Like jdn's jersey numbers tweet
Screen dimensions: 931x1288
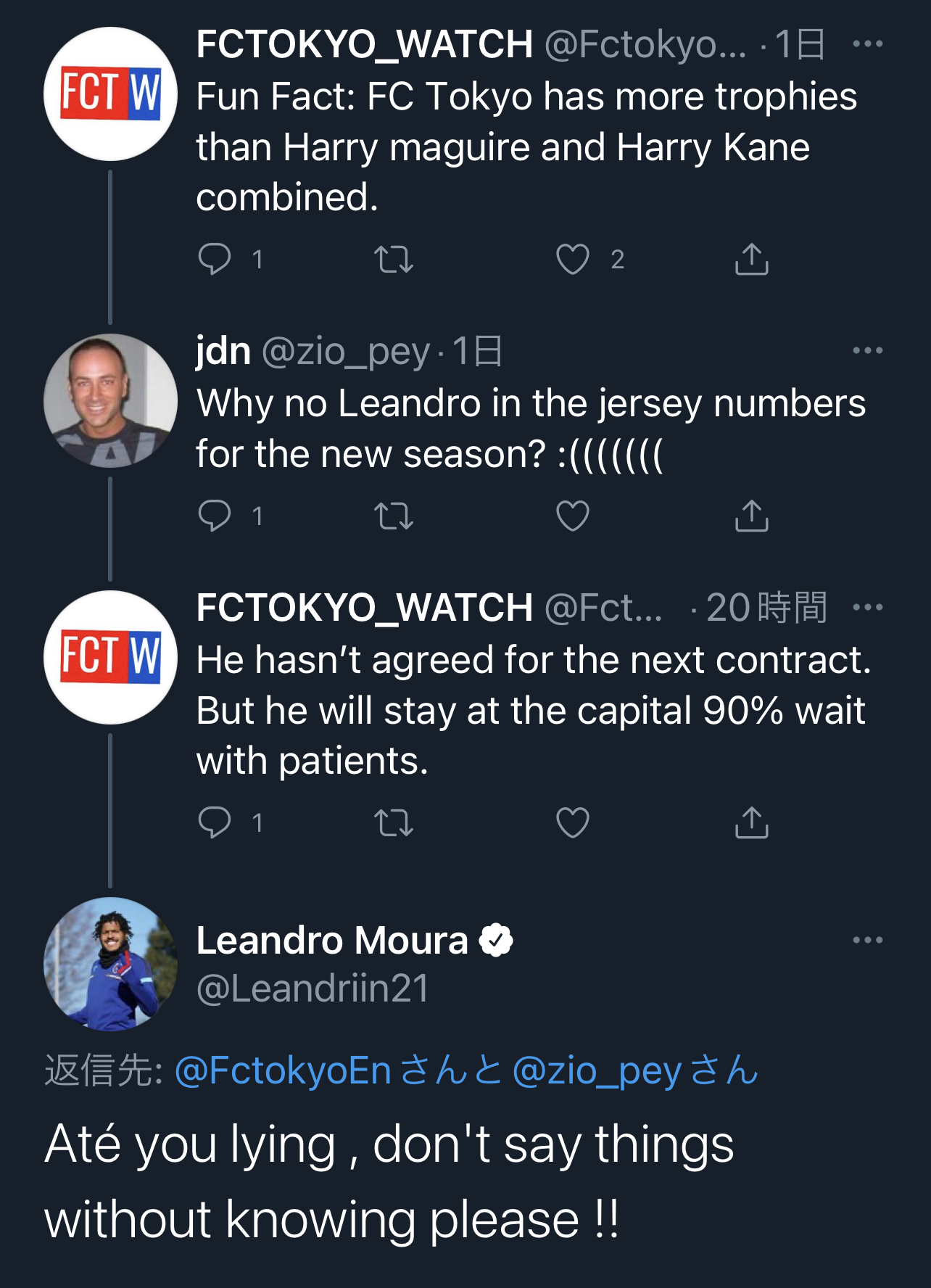572,516
